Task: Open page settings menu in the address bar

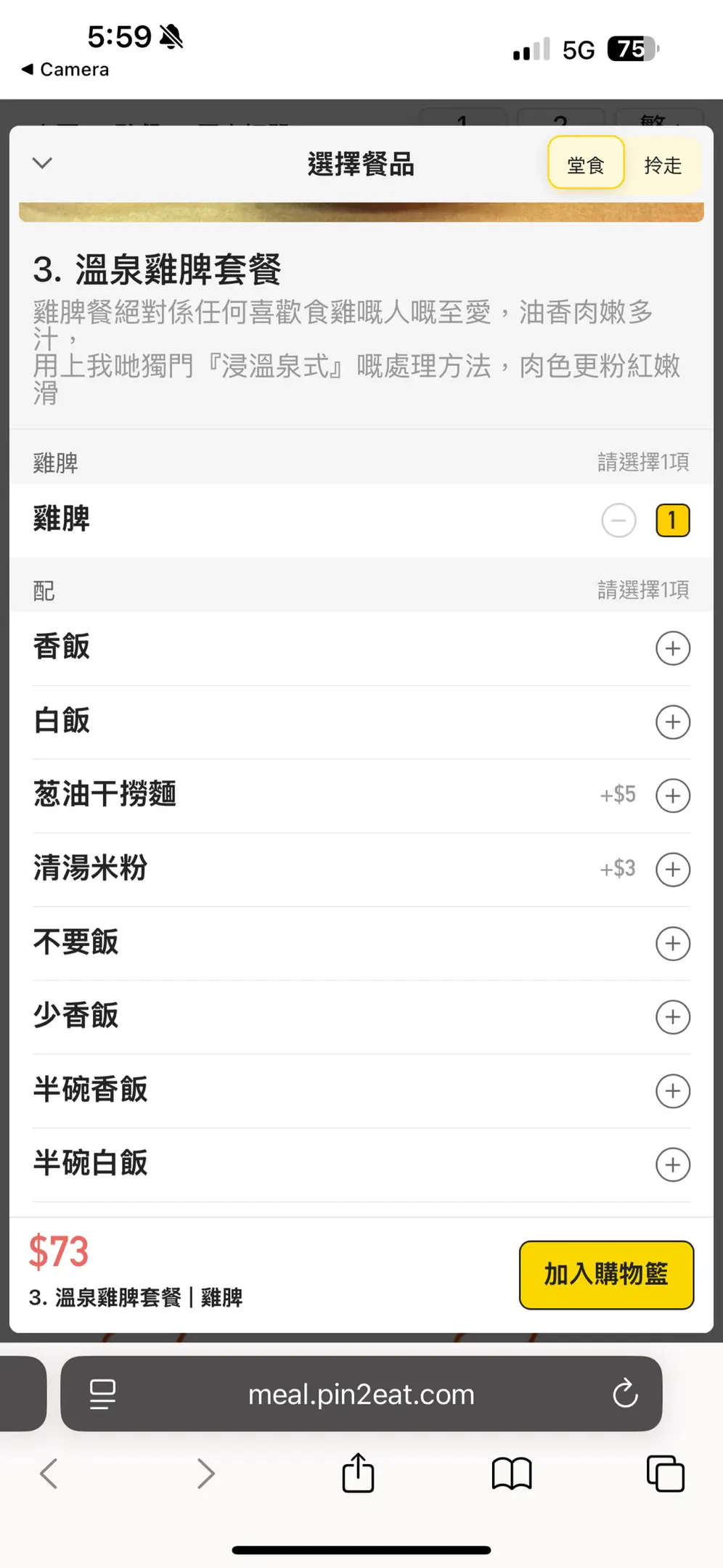Action: [x=102, y=1394]
